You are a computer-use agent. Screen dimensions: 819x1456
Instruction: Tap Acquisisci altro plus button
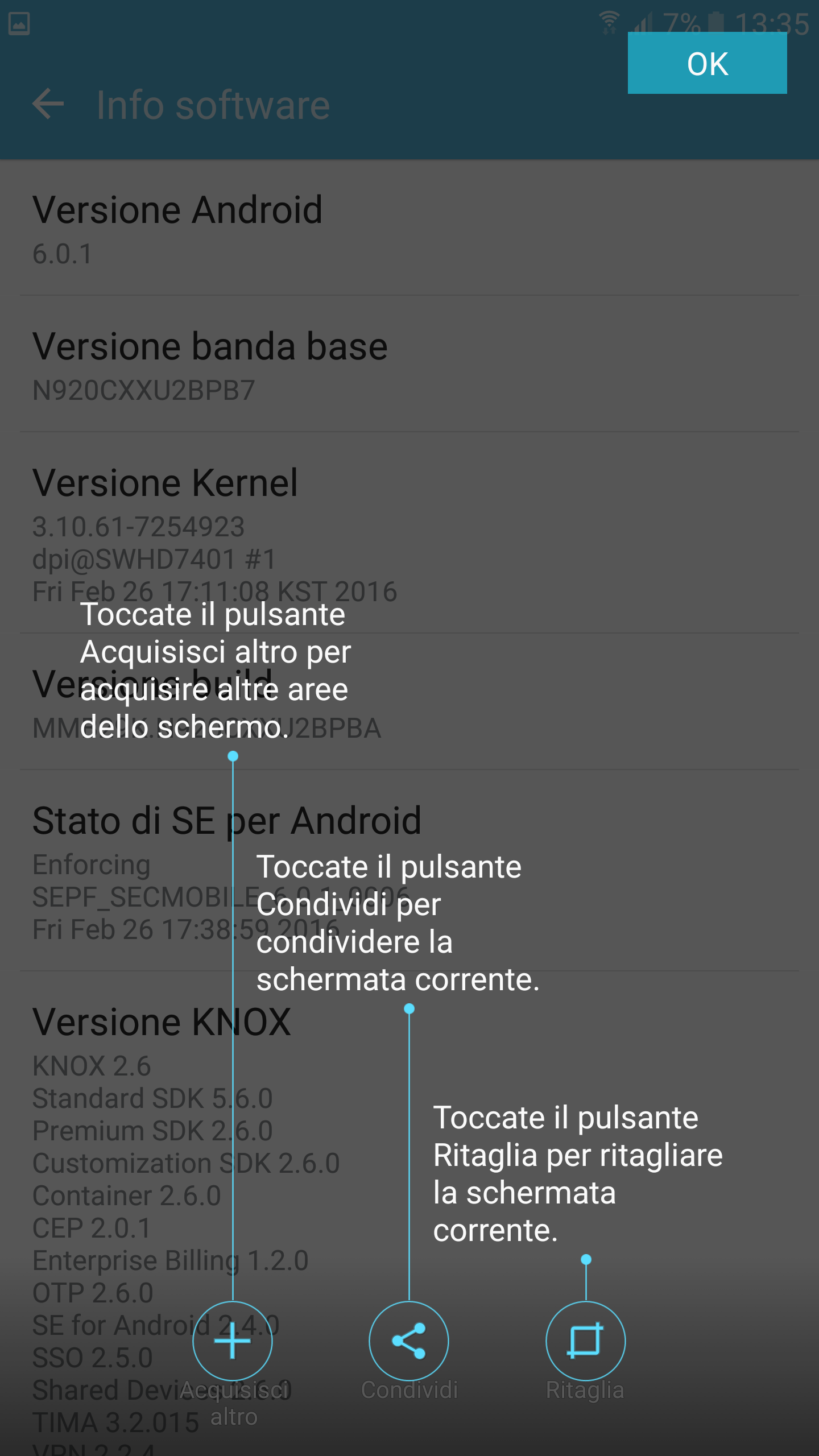tap(233, 1341)
